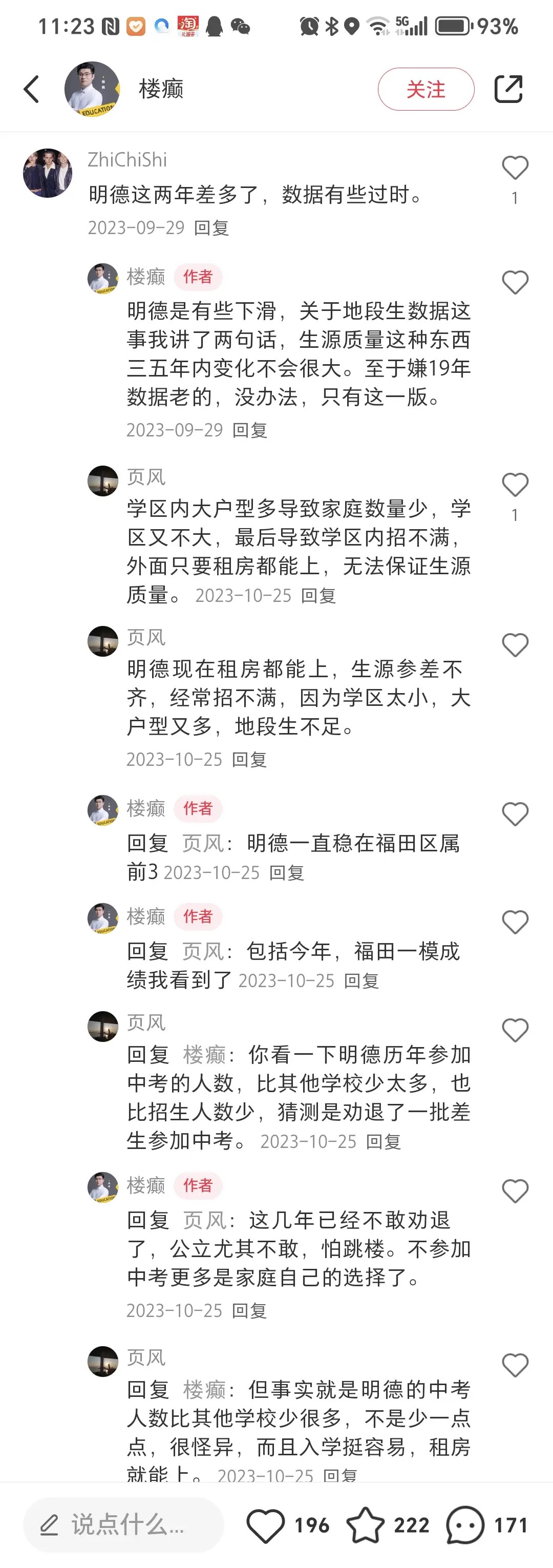Share this post via share icon
This screenshot has width=553, height=1568.
tap(508, 90)
